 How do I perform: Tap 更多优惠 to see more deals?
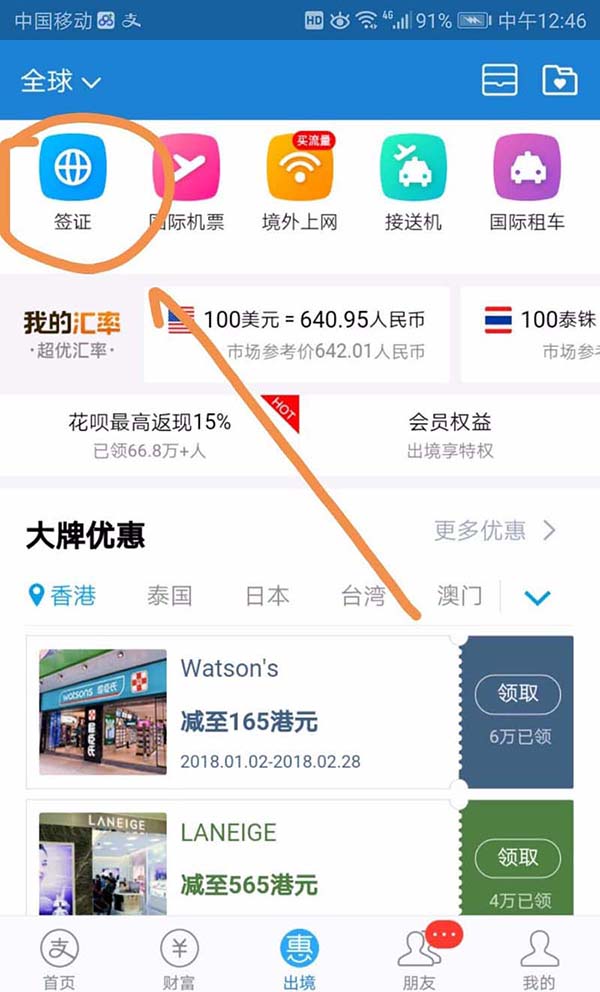click(494, 530)
